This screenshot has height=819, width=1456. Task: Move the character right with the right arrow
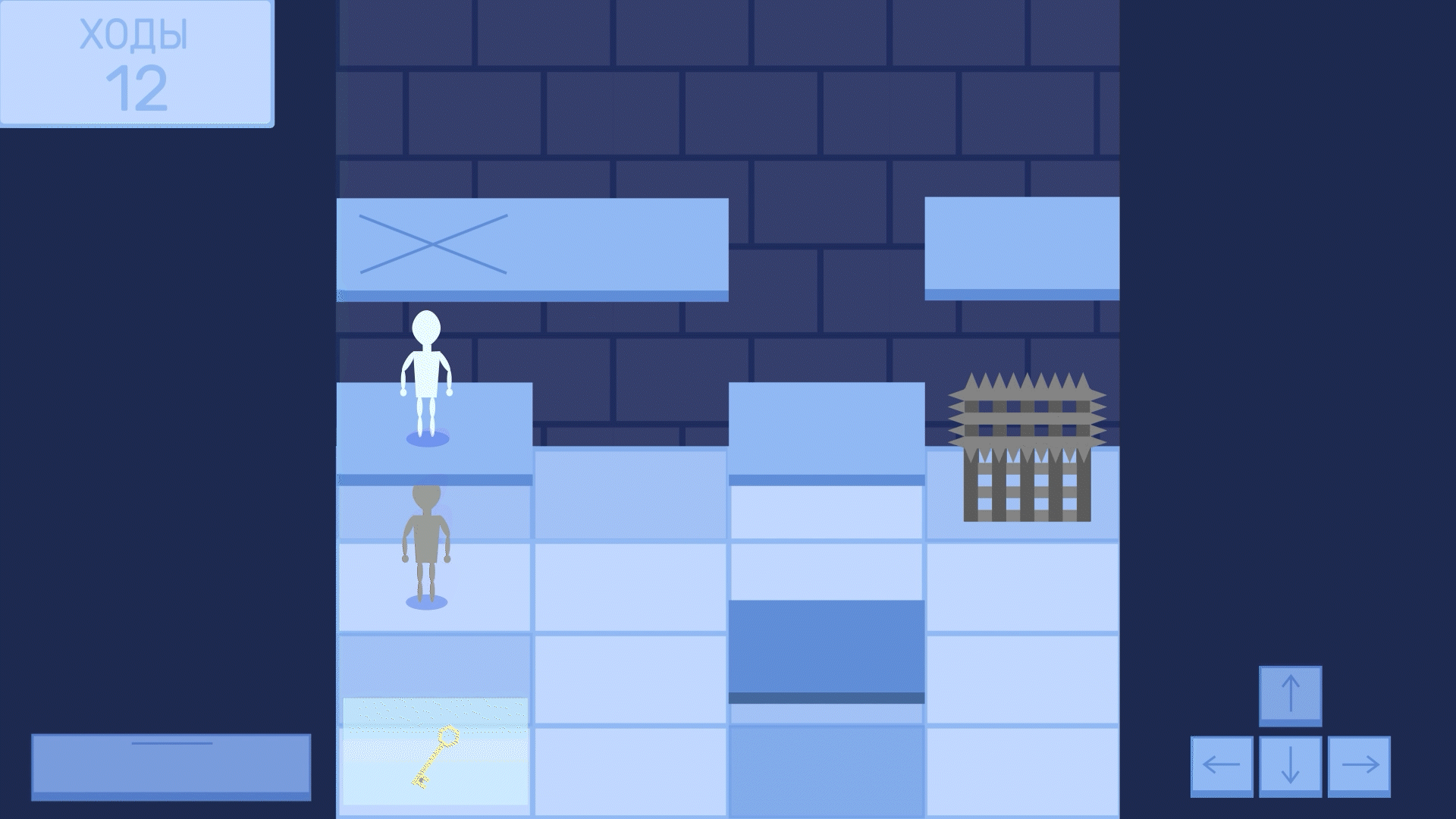tap(1359, 765)
